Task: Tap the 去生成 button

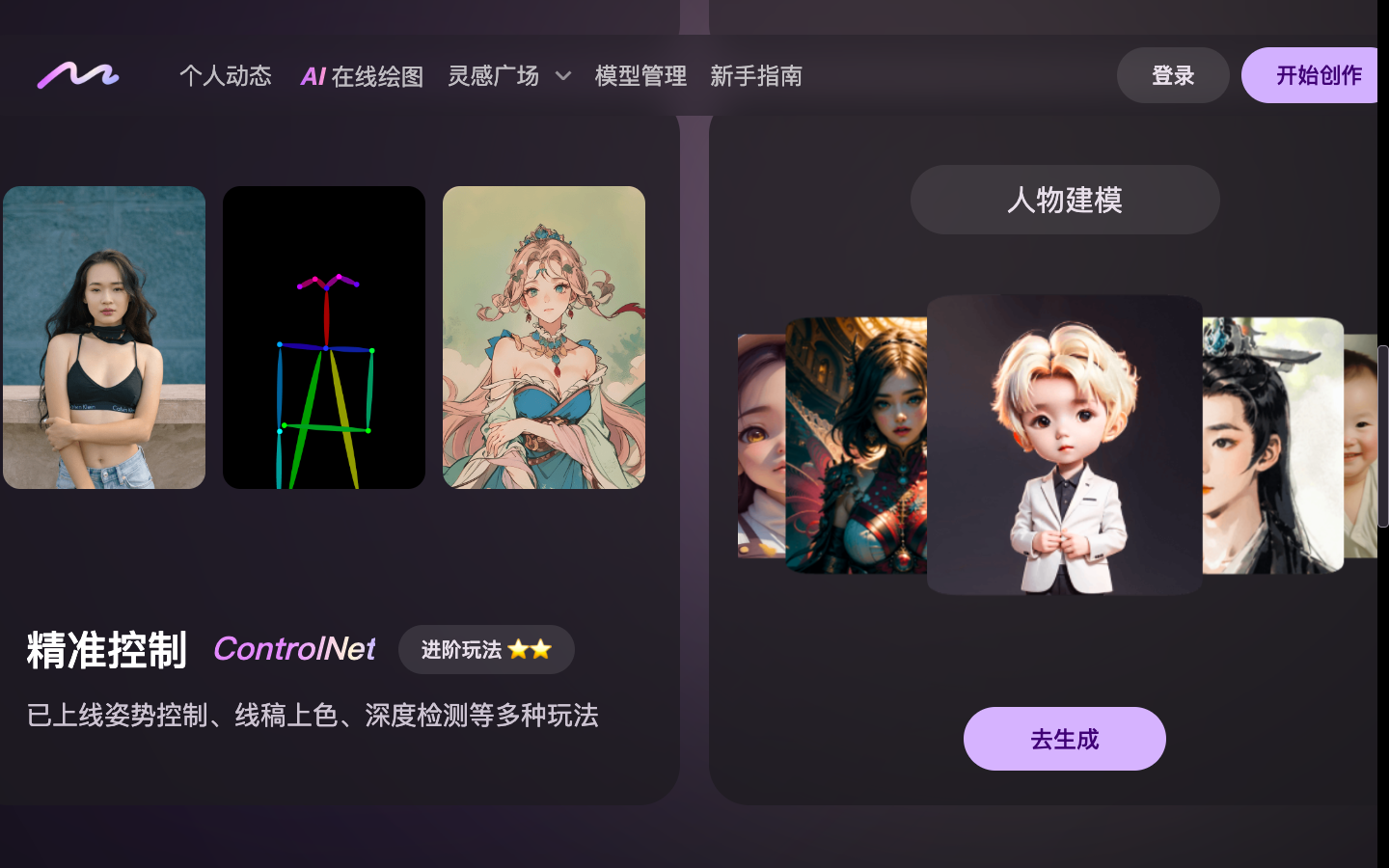Action: tap(1064, 739)
